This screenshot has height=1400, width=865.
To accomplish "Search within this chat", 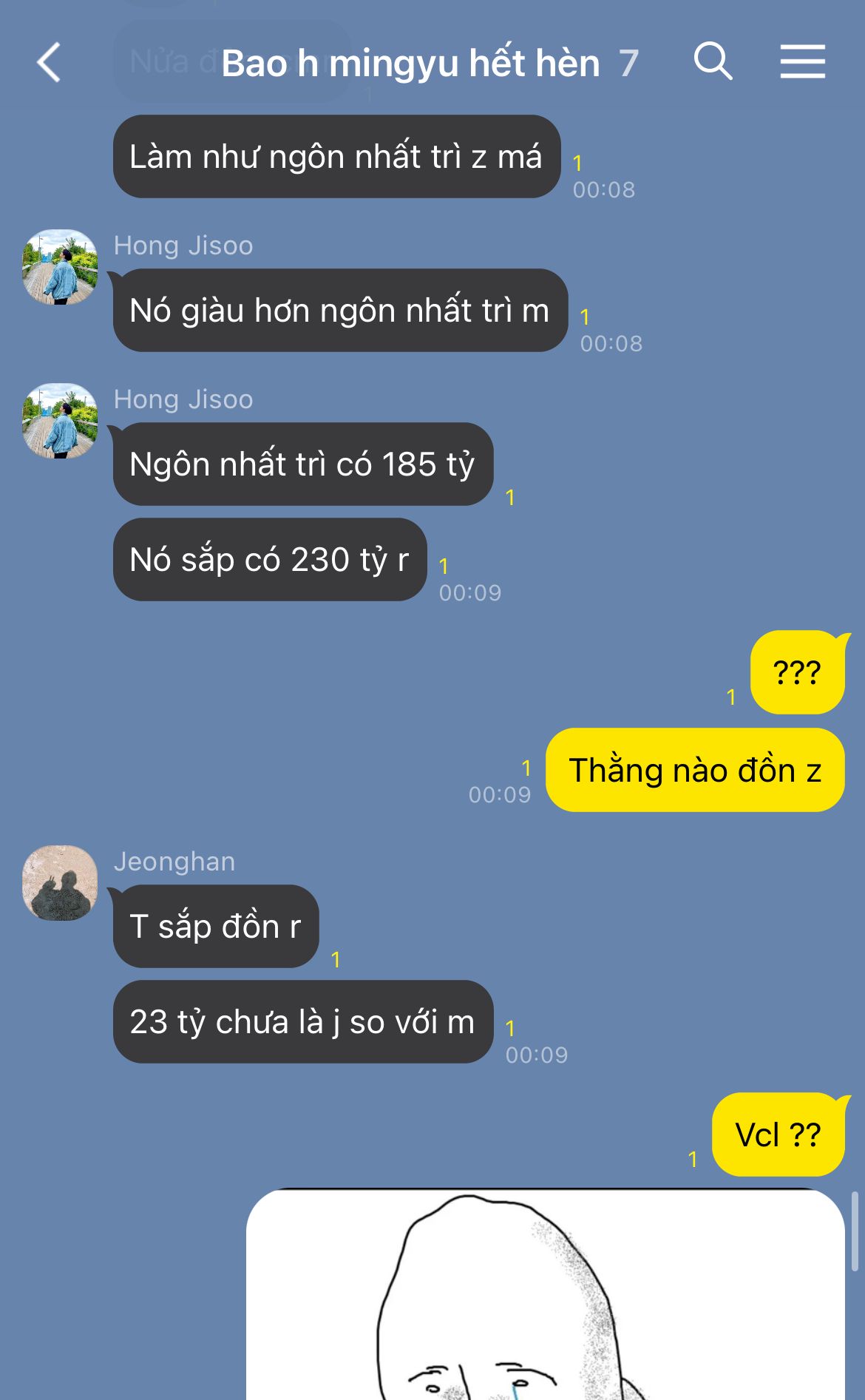I will click(x=713, y=61).
